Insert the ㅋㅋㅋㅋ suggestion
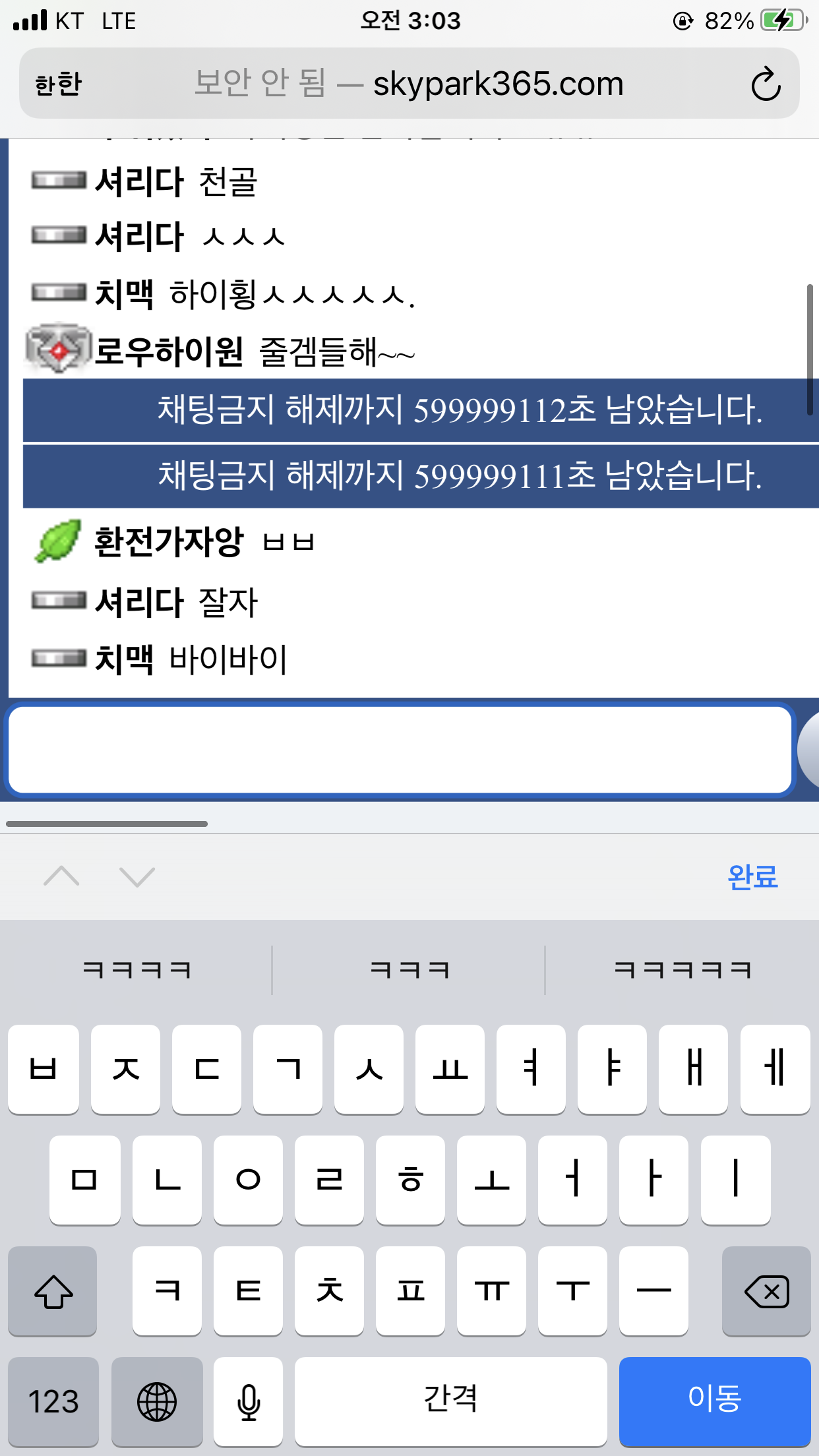The width and height of the screenshot is (819, 1456). tap(136, 969)
